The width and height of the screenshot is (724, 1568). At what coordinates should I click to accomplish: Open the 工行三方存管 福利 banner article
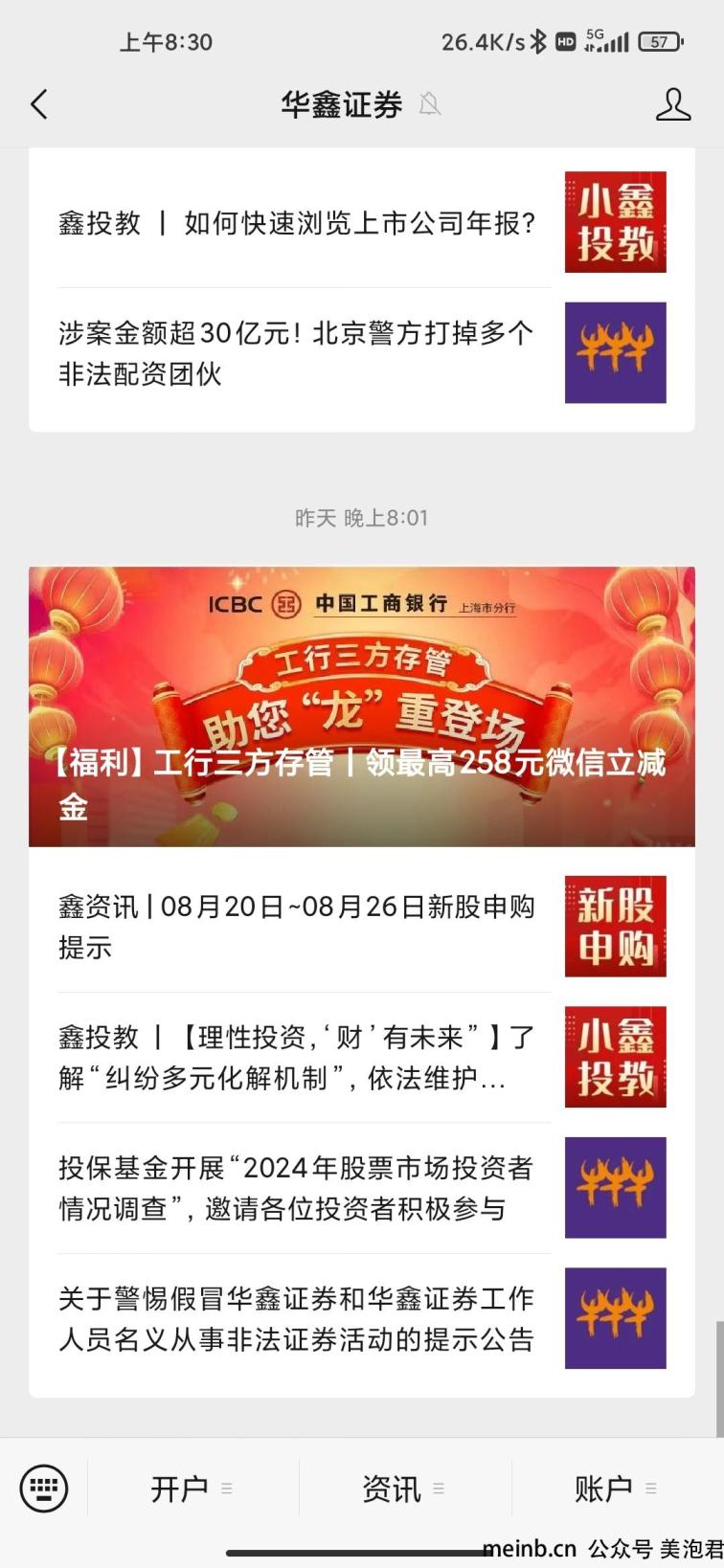[x=362, y=706]
